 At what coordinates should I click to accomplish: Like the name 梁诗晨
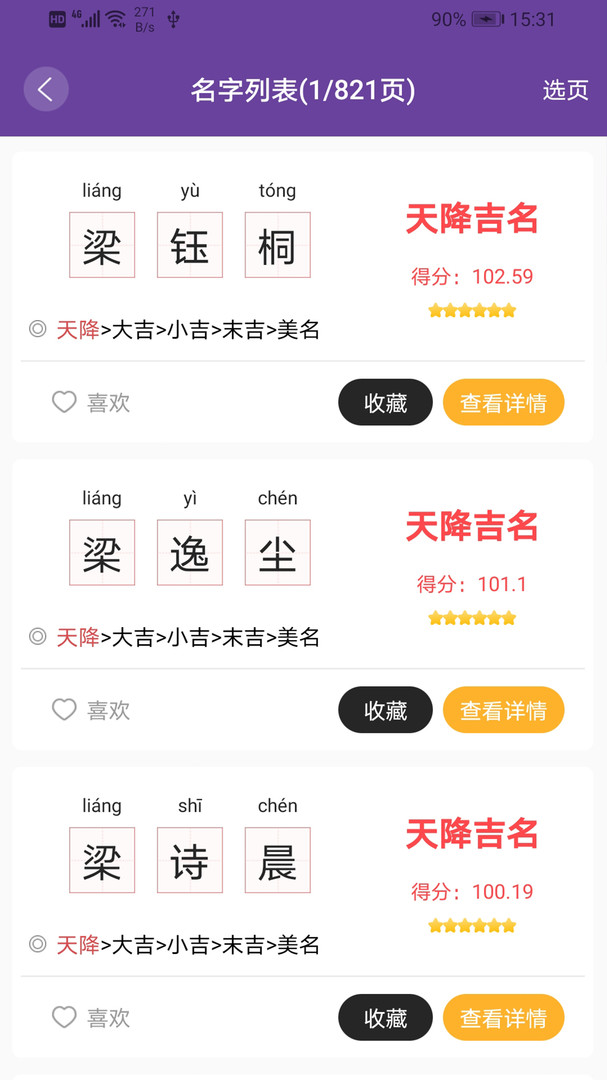91,1017
